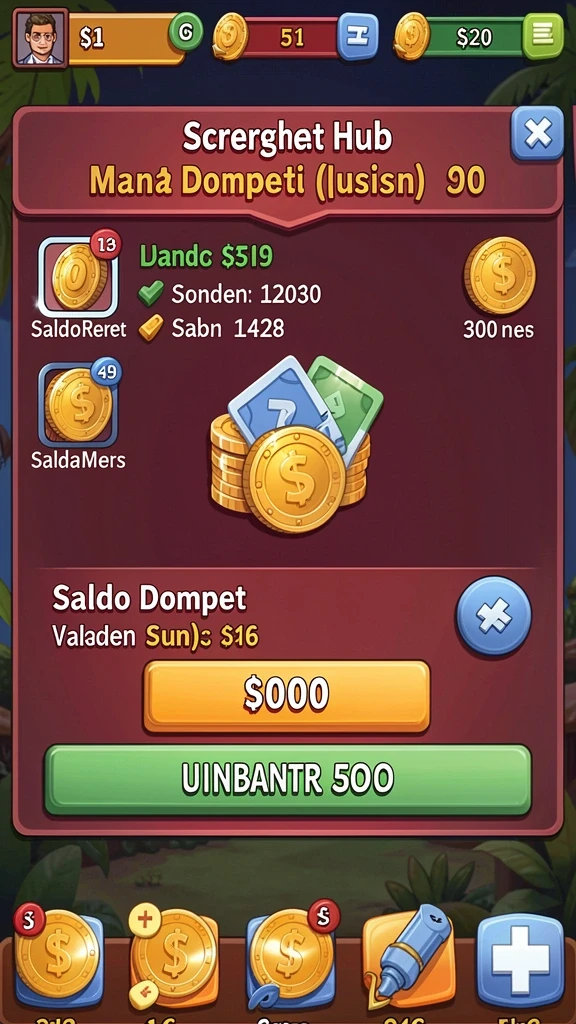The width and height of the screenshot is (576, 1024).
Task: Open the coin with yellow plus in bottom bar
Action: click(174, 957)
